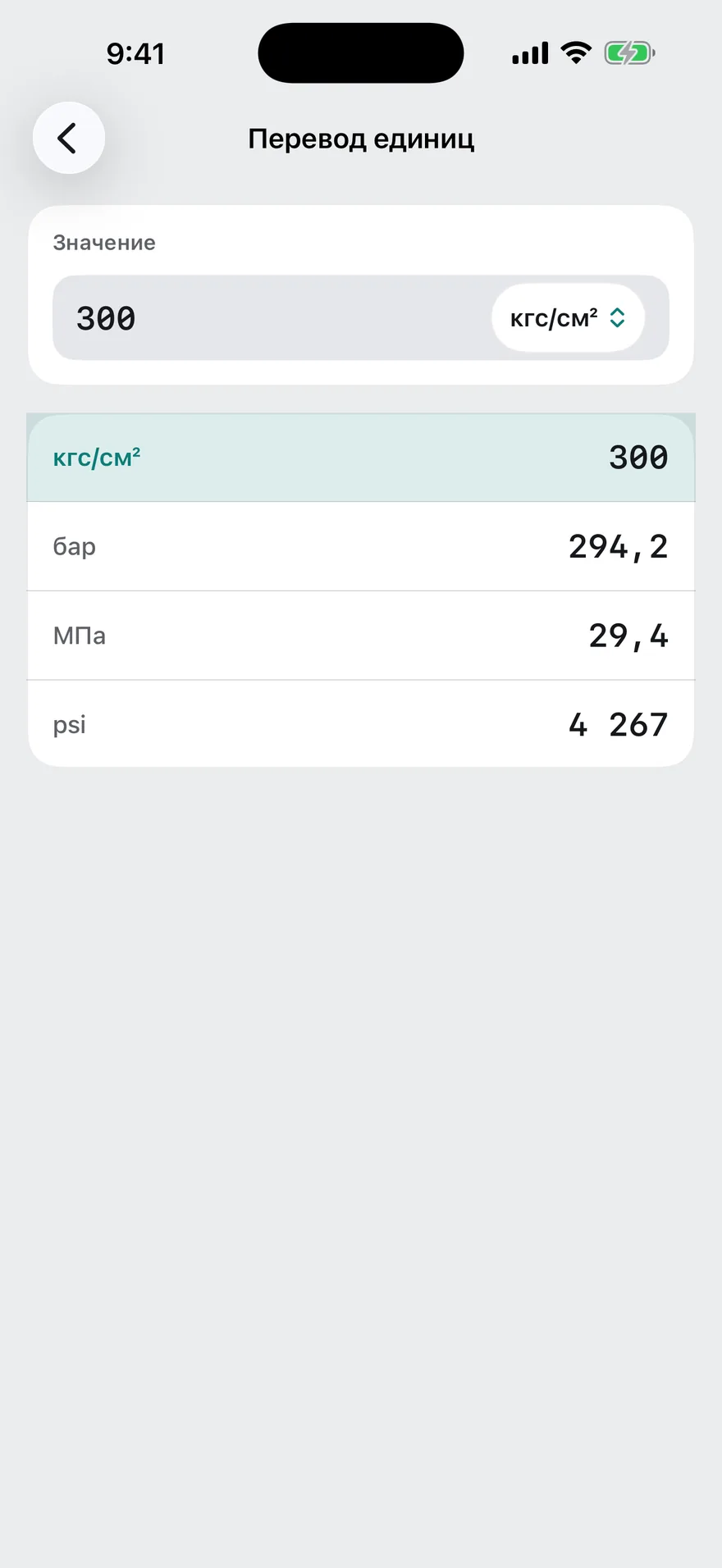Edit the value field showing 300
This screenshot has height=1568, width=722.
[x=271, y=317]
